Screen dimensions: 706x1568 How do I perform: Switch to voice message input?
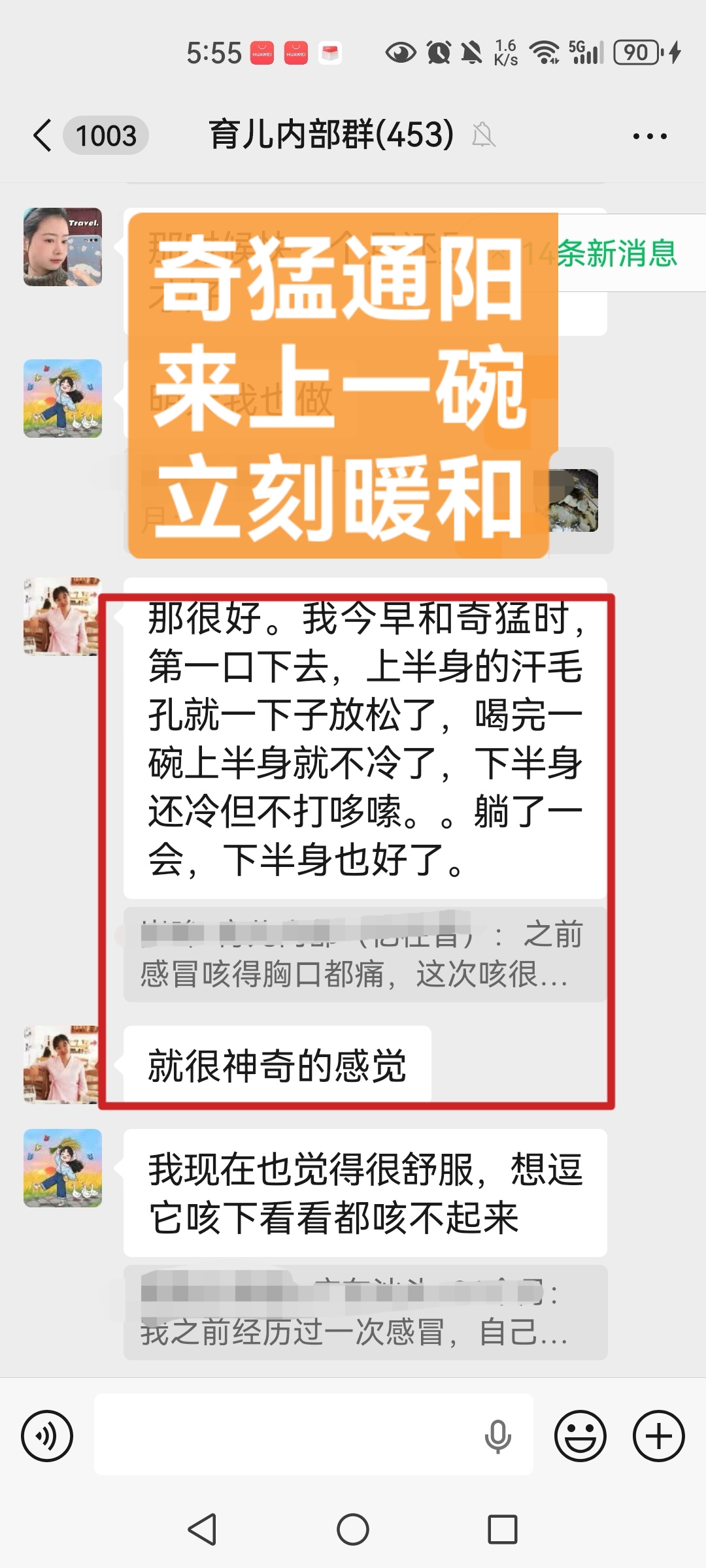pyautogui.click(x=47, y=1435)
